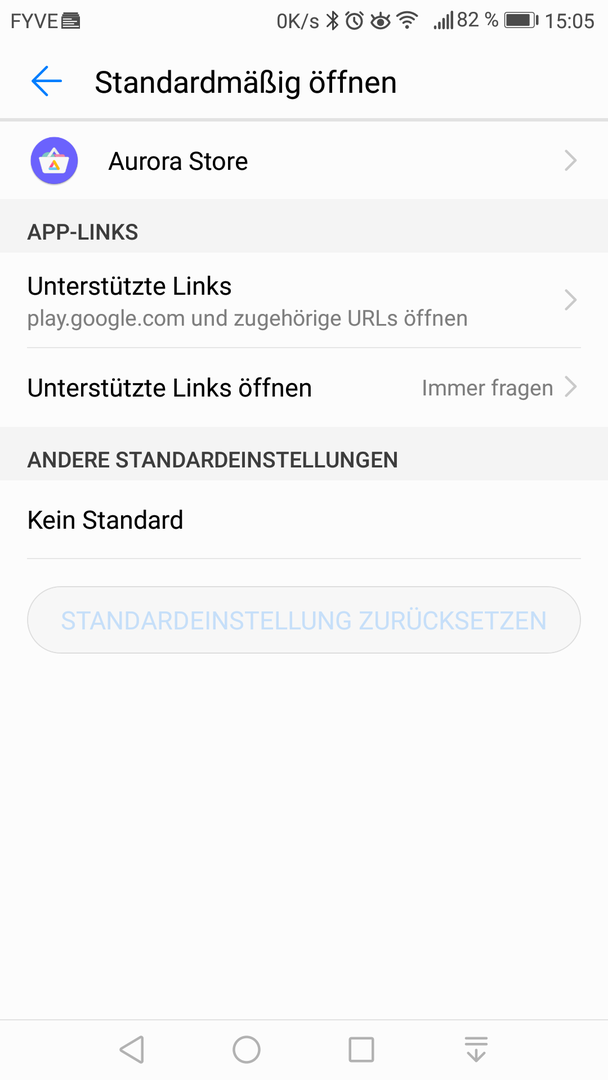608x1080 pixels.
Task: Tap Standardeinstellung zurücksetzen button
Action: (x=304, y=620)
